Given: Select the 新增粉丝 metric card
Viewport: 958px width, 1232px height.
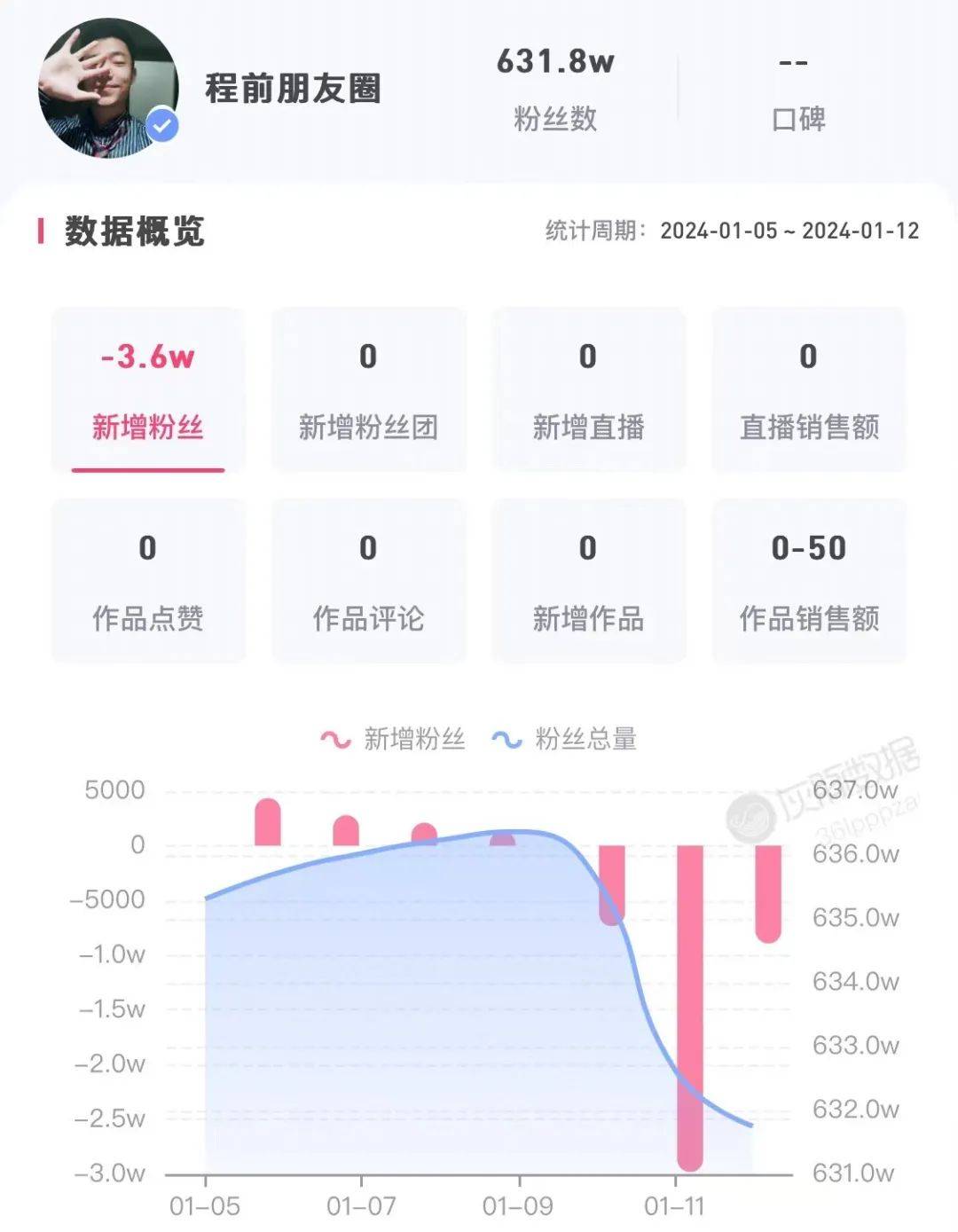Looking at the screenshot, I should (x=147, y=389).
